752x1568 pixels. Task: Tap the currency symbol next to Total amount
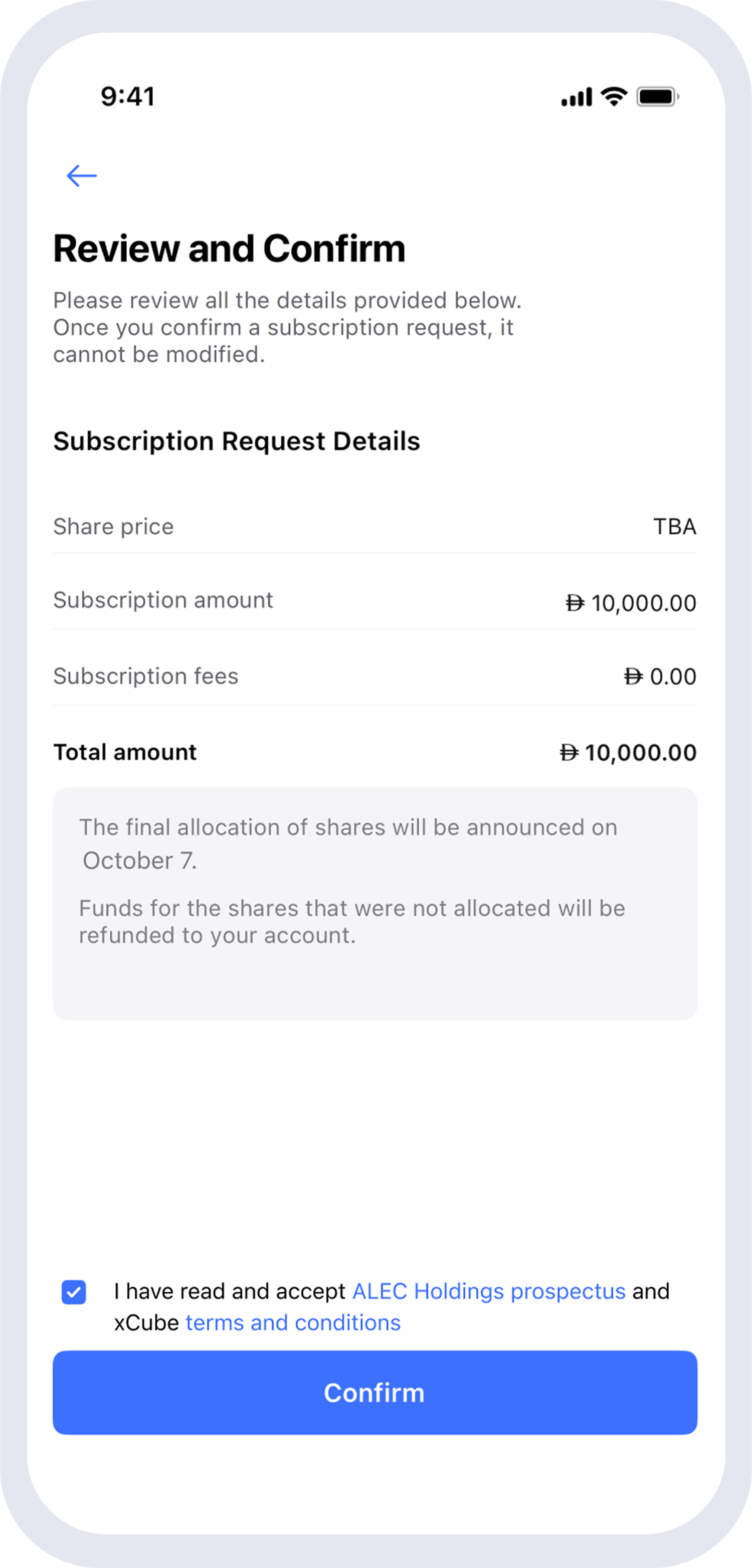click(x=570, y=752)
